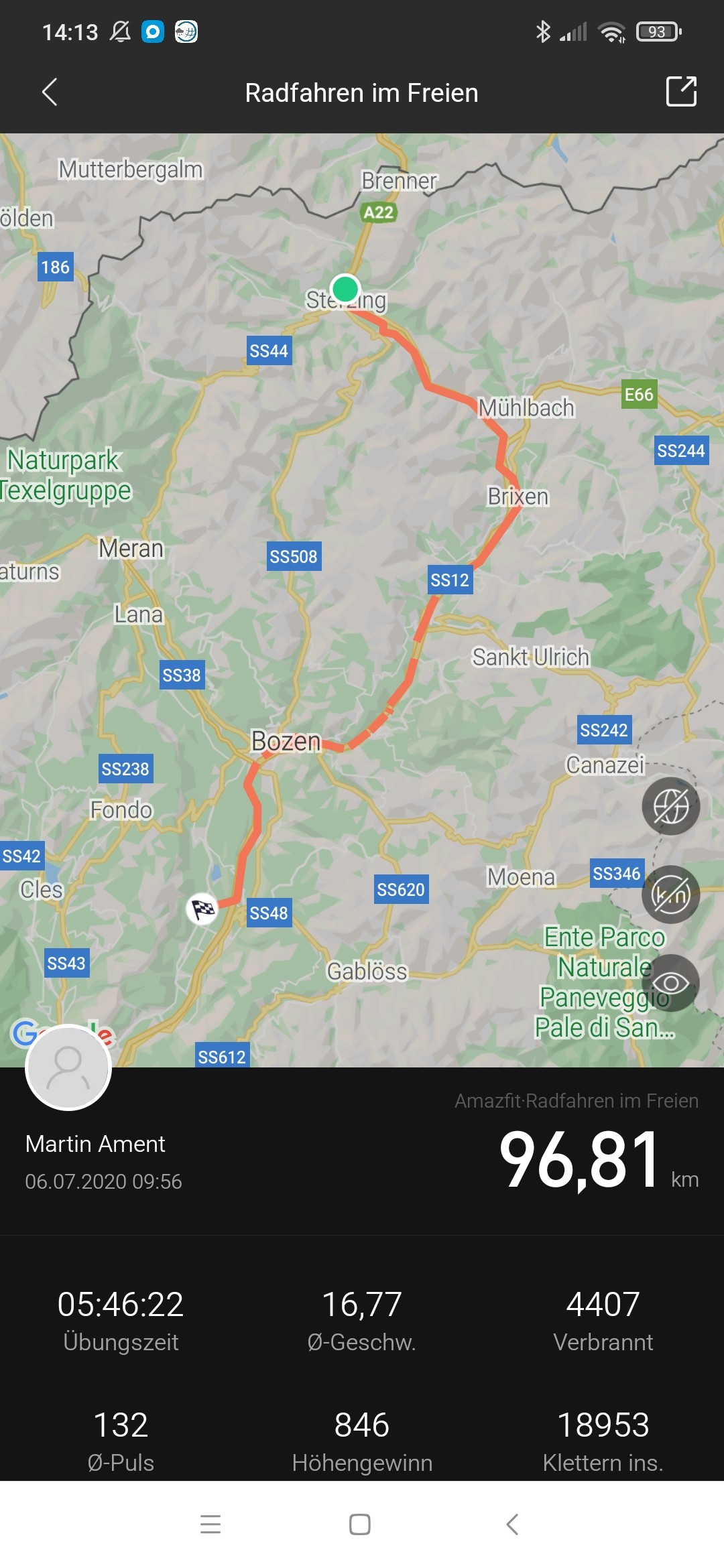Hide the route with the eye button
Screen dimensions: 724x1568
click(x=670, y=983)
